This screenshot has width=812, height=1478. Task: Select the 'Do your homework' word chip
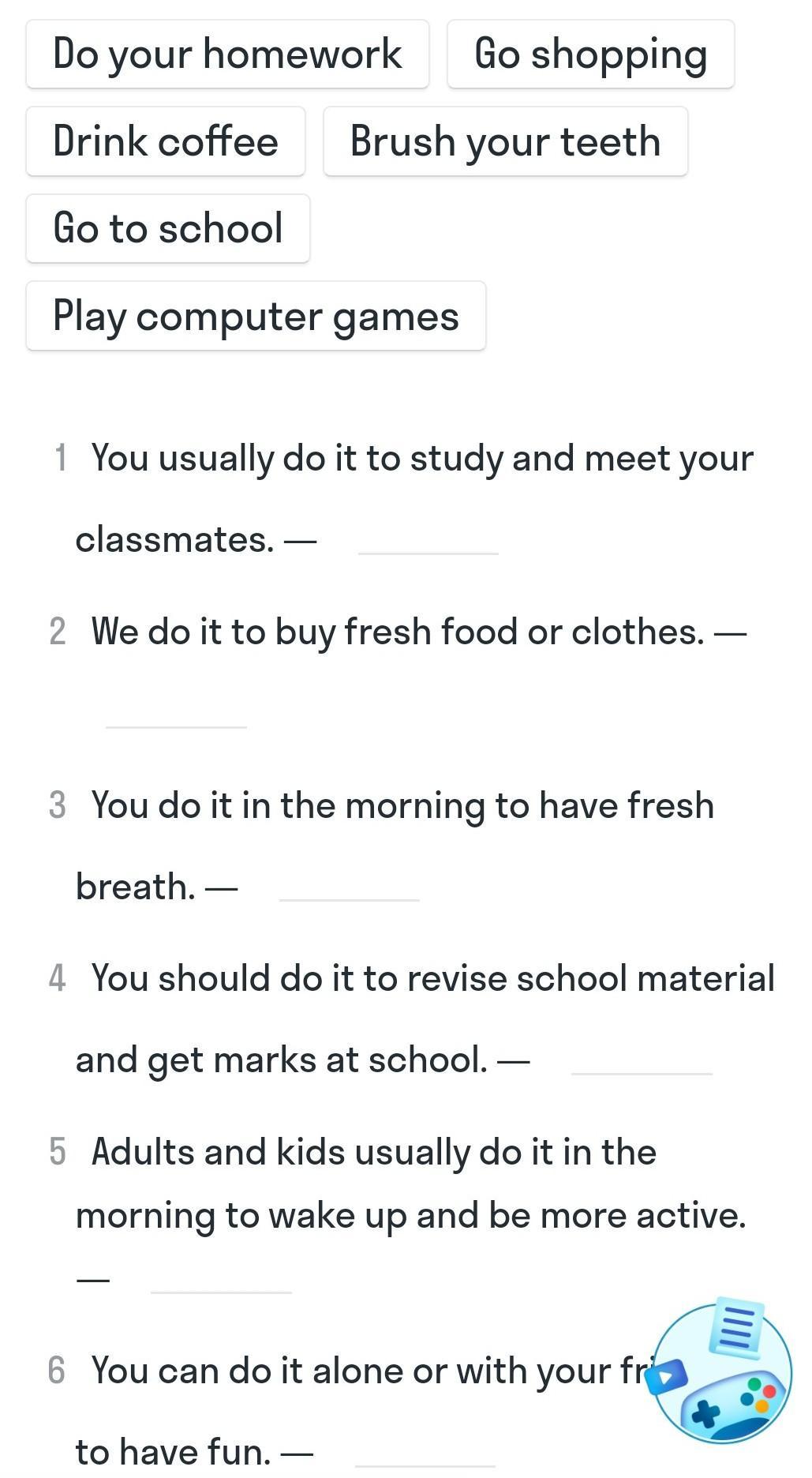[227, 54]
